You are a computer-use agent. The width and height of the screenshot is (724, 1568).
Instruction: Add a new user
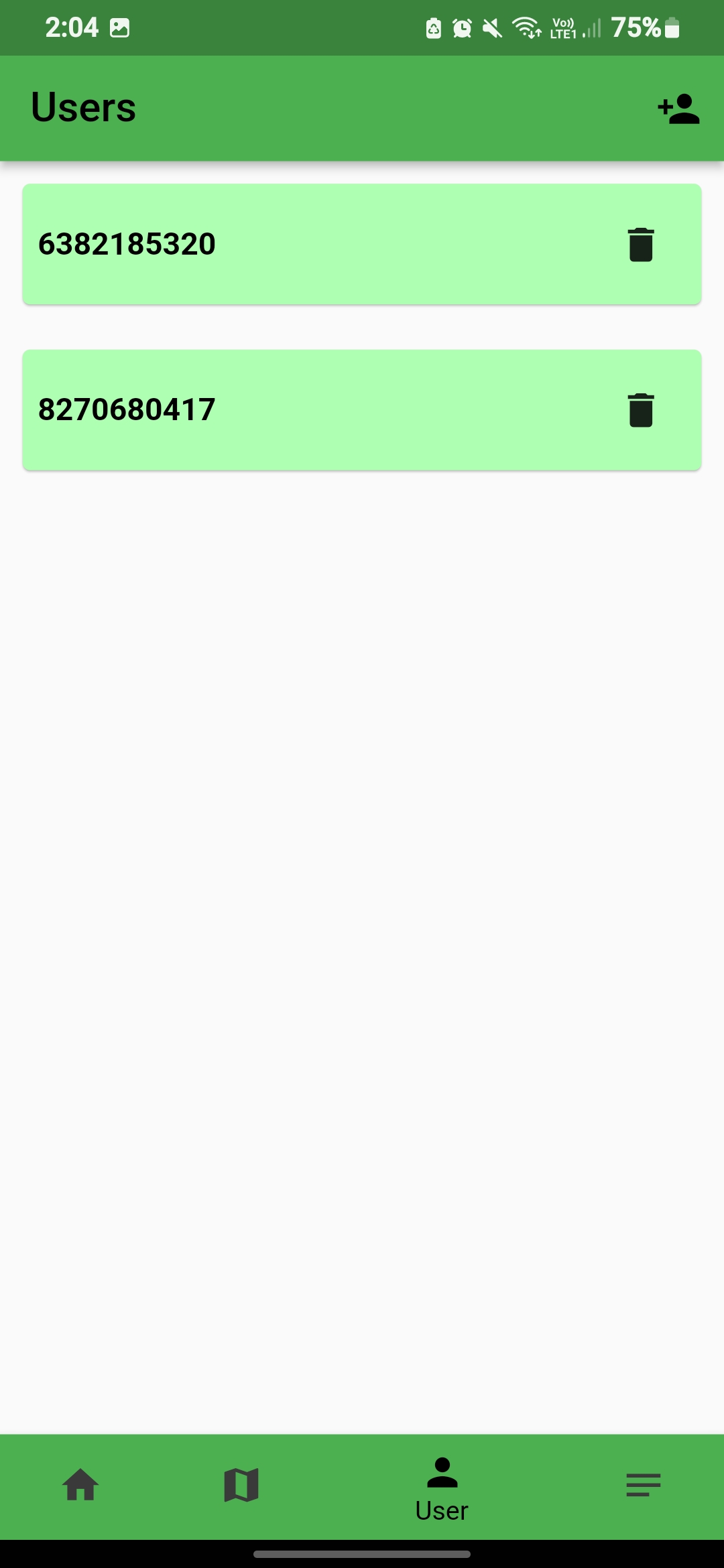(678, 109)
